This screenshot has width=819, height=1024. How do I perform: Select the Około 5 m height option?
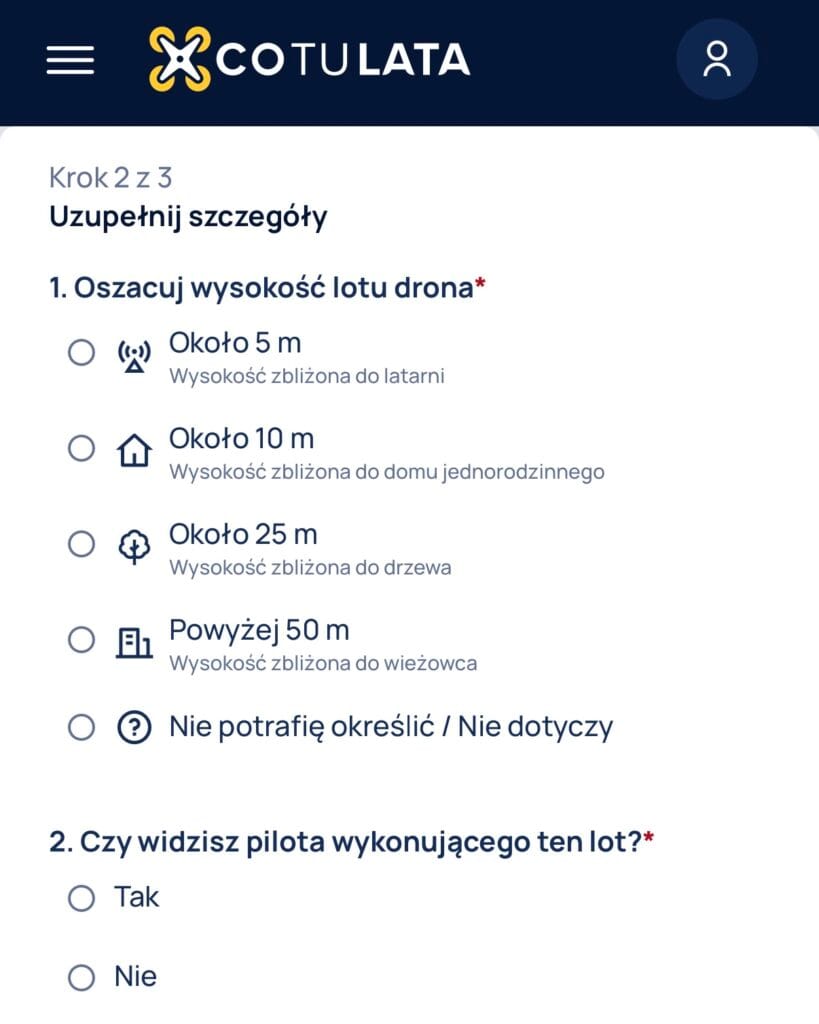point(81,353)
